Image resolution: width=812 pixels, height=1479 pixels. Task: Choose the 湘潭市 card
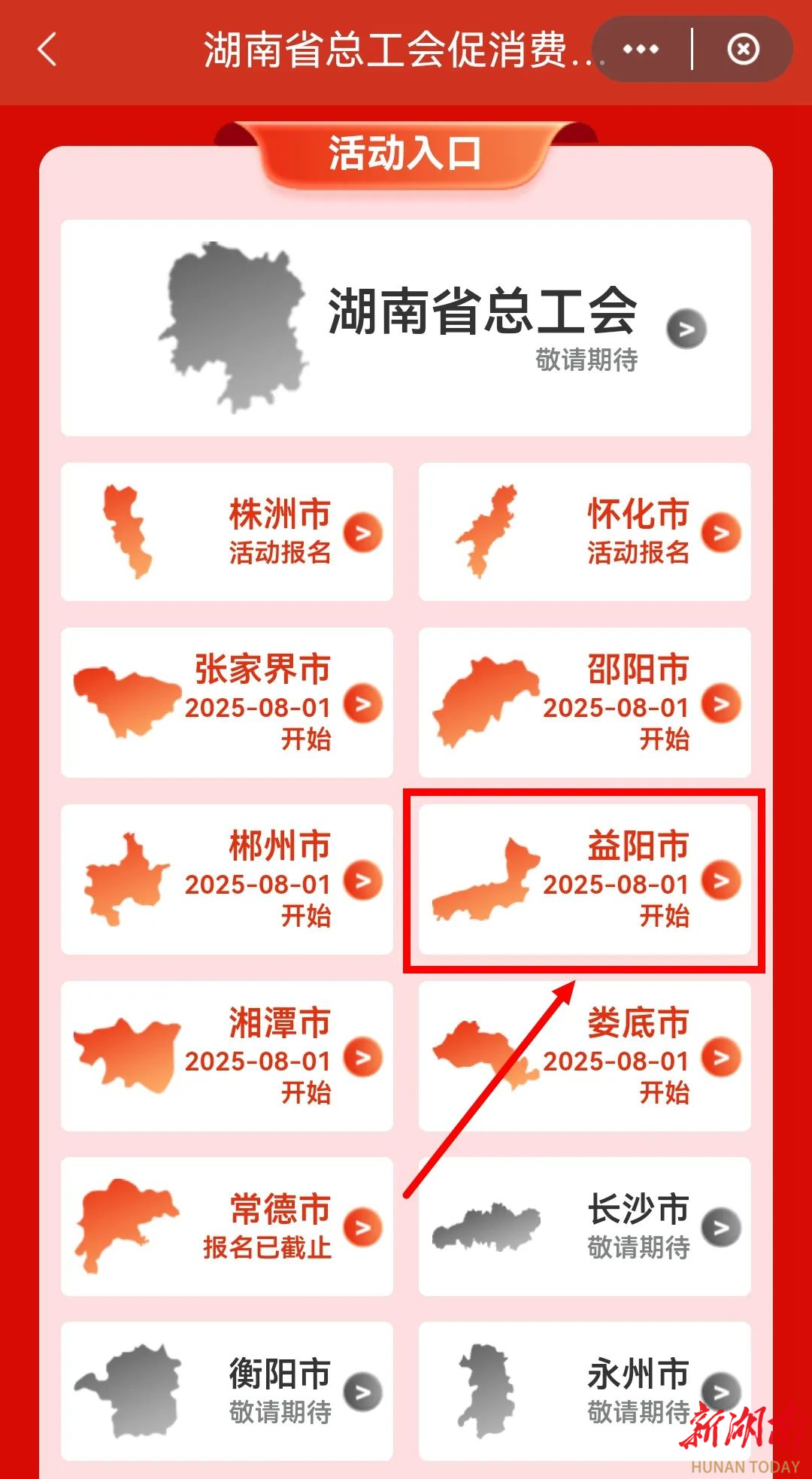click(x=227, y=1056)
